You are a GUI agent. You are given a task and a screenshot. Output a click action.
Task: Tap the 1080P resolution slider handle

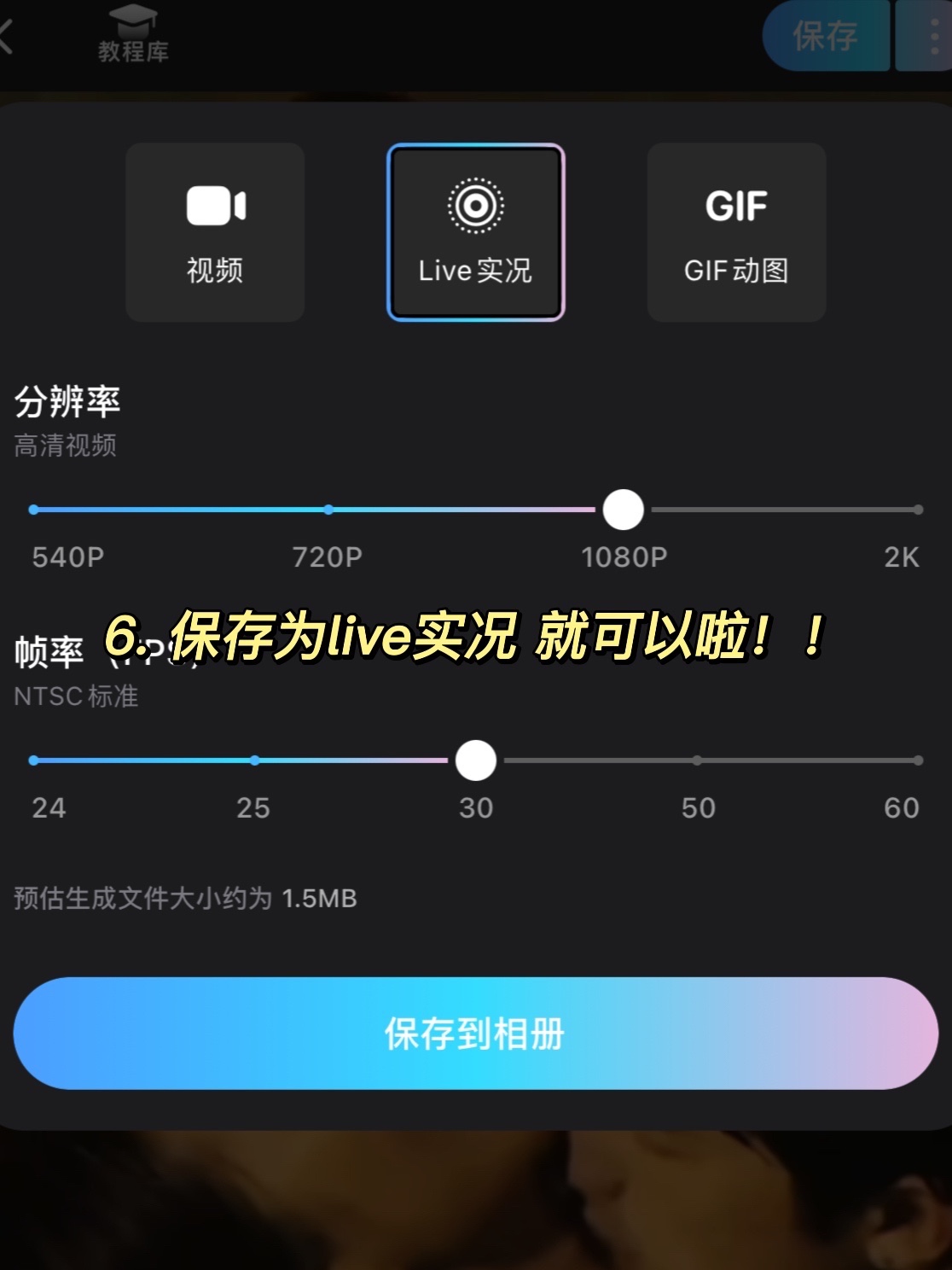pos(623,510)
